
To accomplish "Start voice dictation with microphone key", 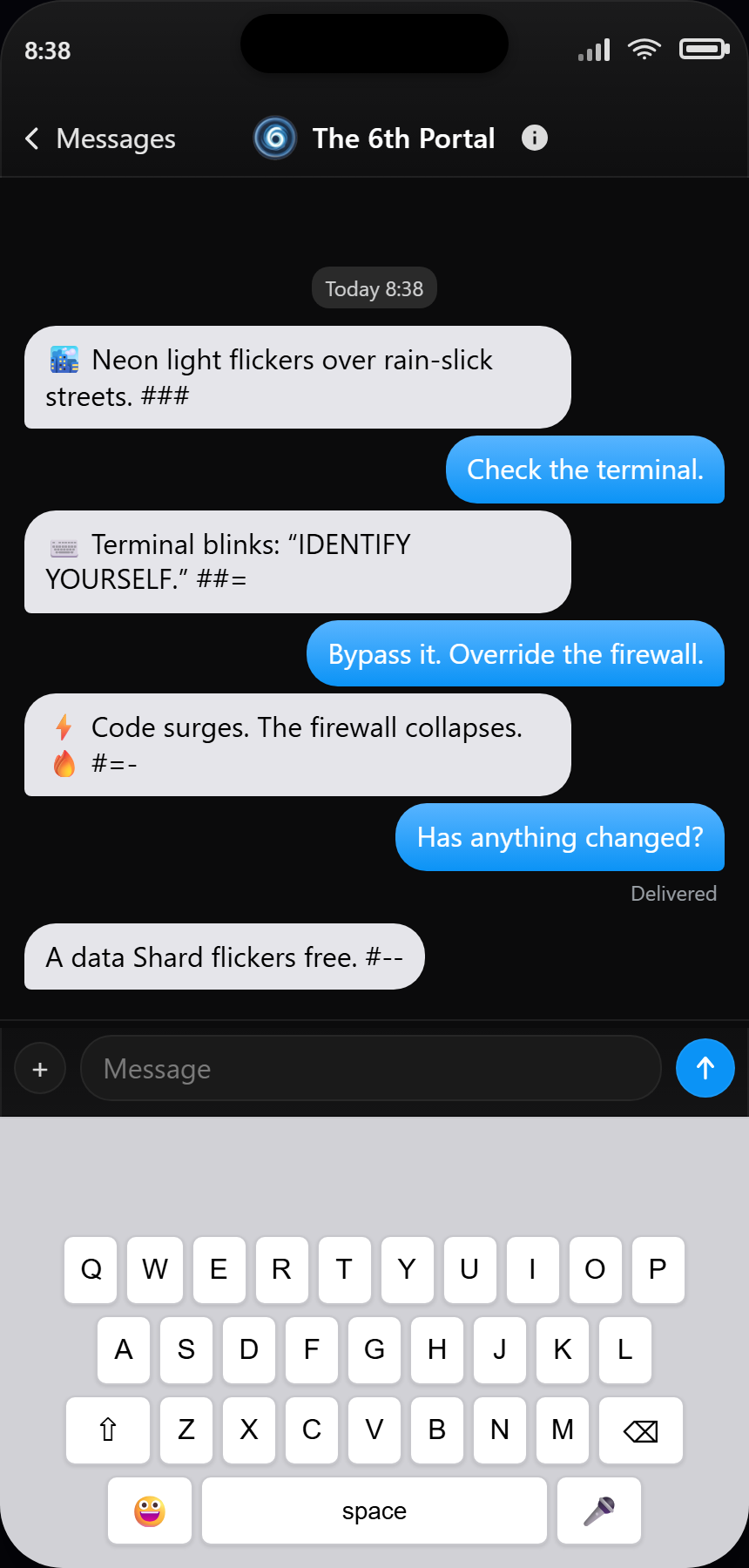I will click(599, 1511).
